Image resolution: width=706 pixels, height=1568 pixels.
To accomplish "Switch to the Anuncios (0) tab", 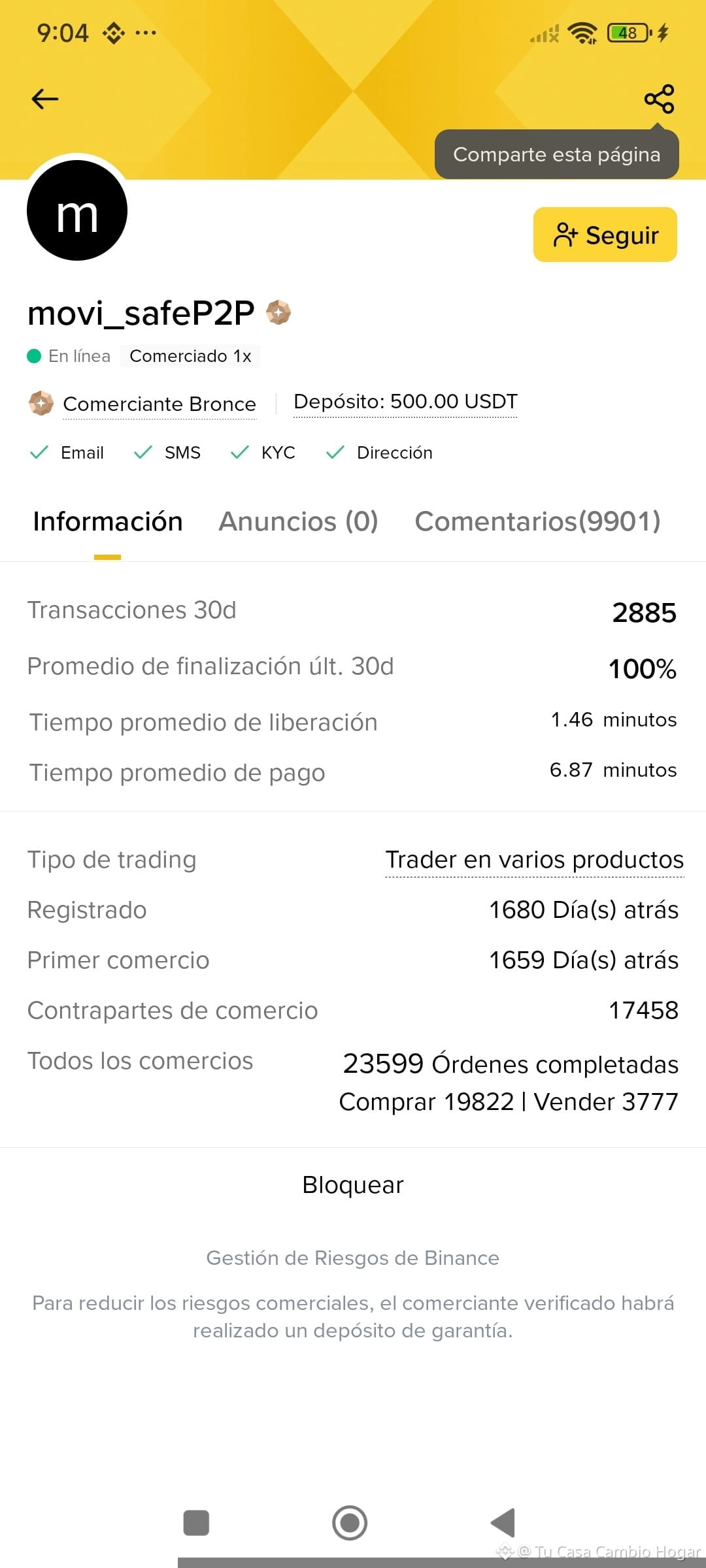I will (298, 521).
